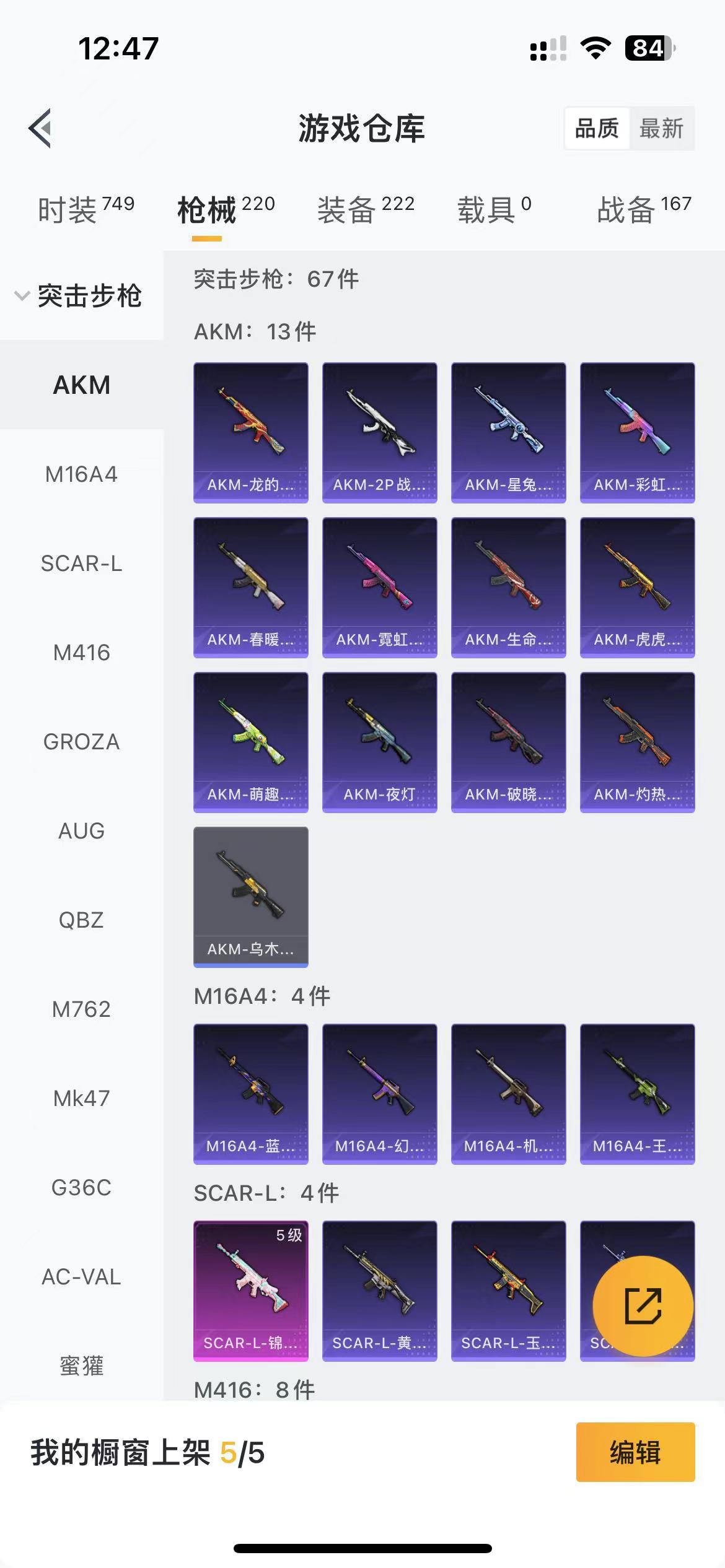The height and width of the screenshot is (1568, 725).
Task: Open the AKM-夜灯 skin tile
Action: coord(379,742)
